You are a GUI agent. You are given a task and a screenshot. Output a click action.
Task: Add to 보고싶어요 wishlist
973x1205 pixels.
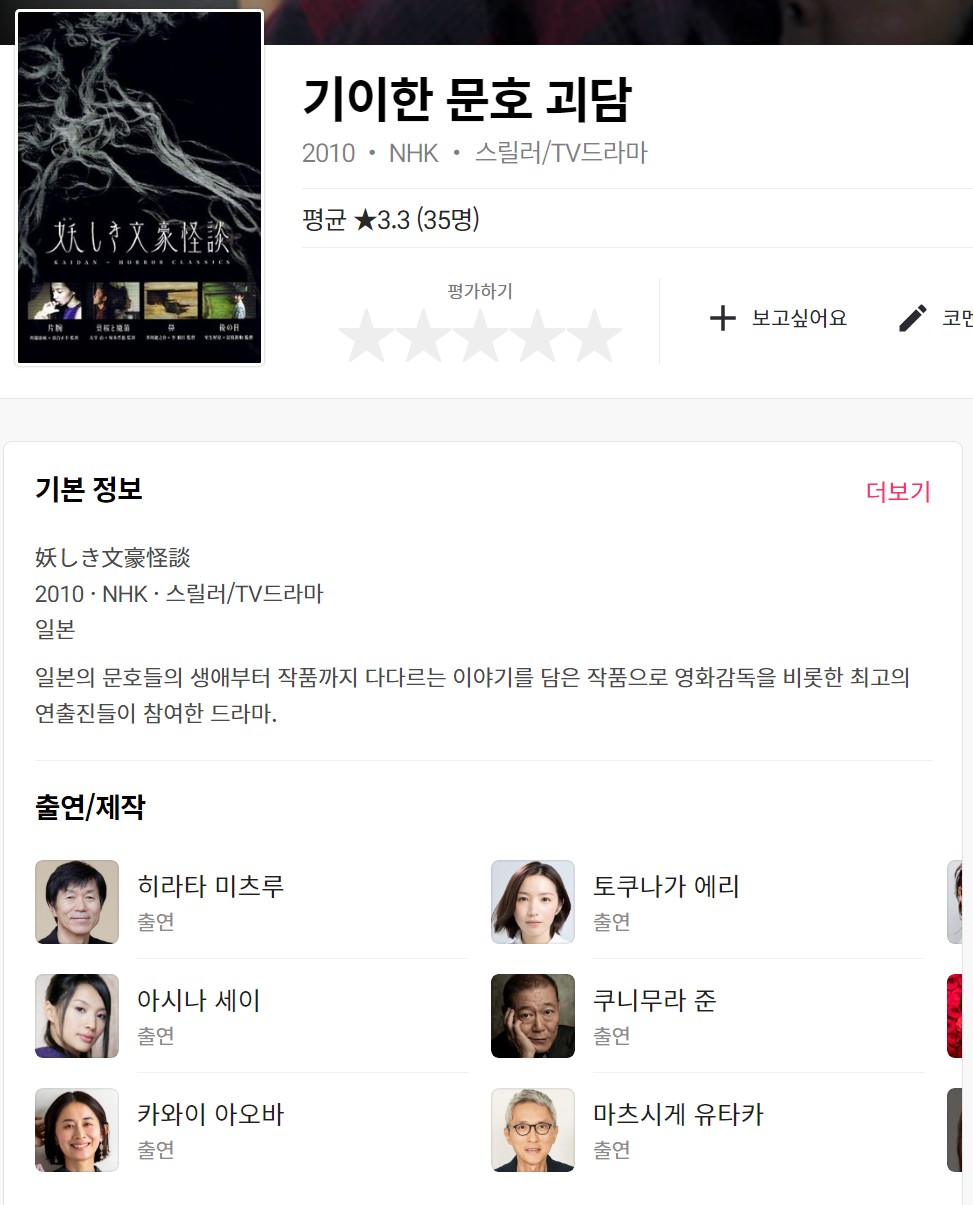pos(778,318)
